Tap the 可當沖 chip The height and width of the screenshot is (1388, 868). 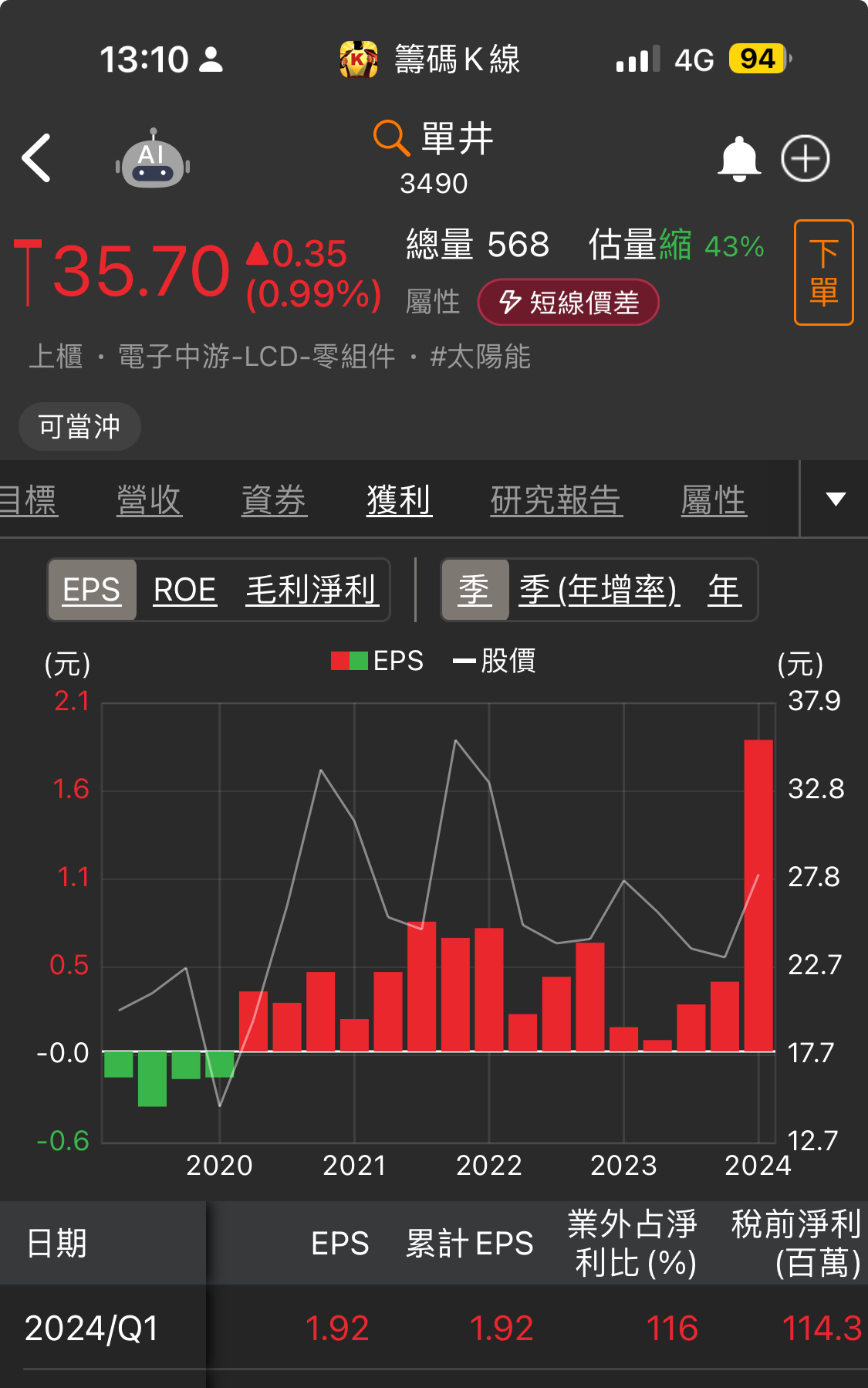point(79,426)
